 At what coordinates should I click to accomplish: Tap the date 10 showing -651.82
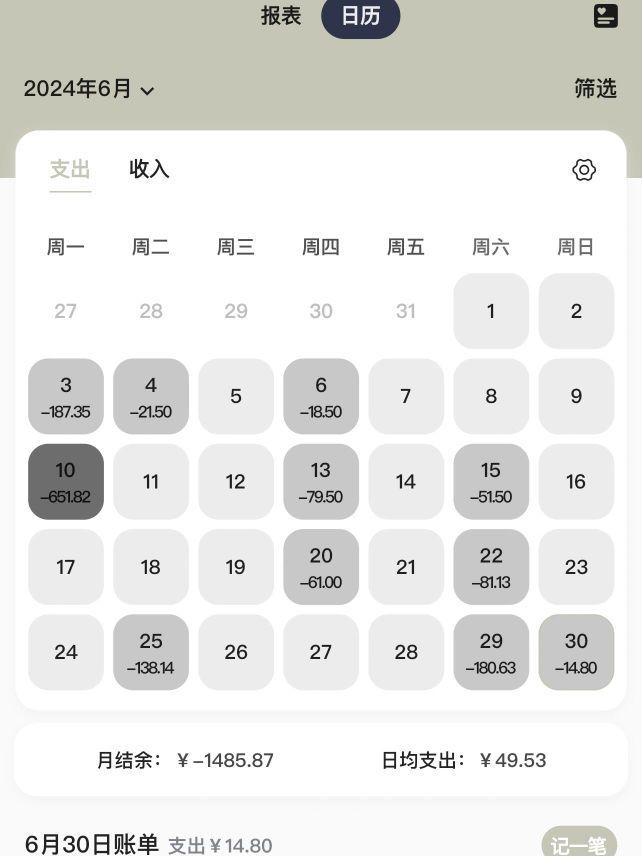(66, 481)
